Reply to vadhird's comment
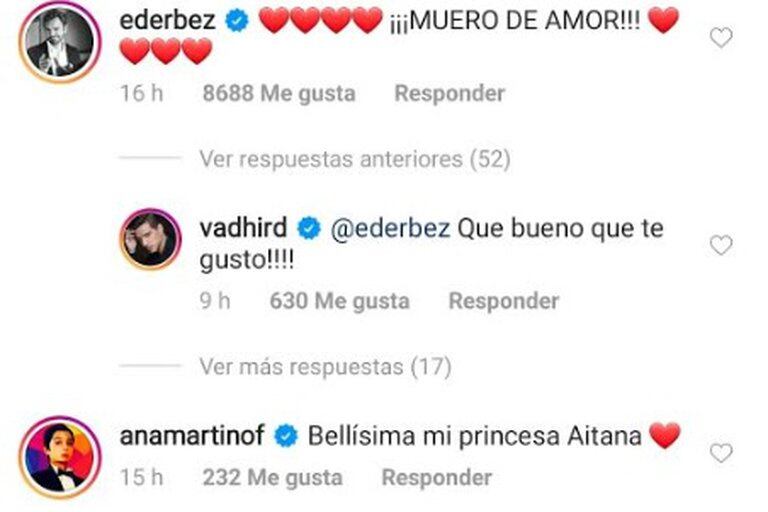768x512 pixels. (503, 300)
